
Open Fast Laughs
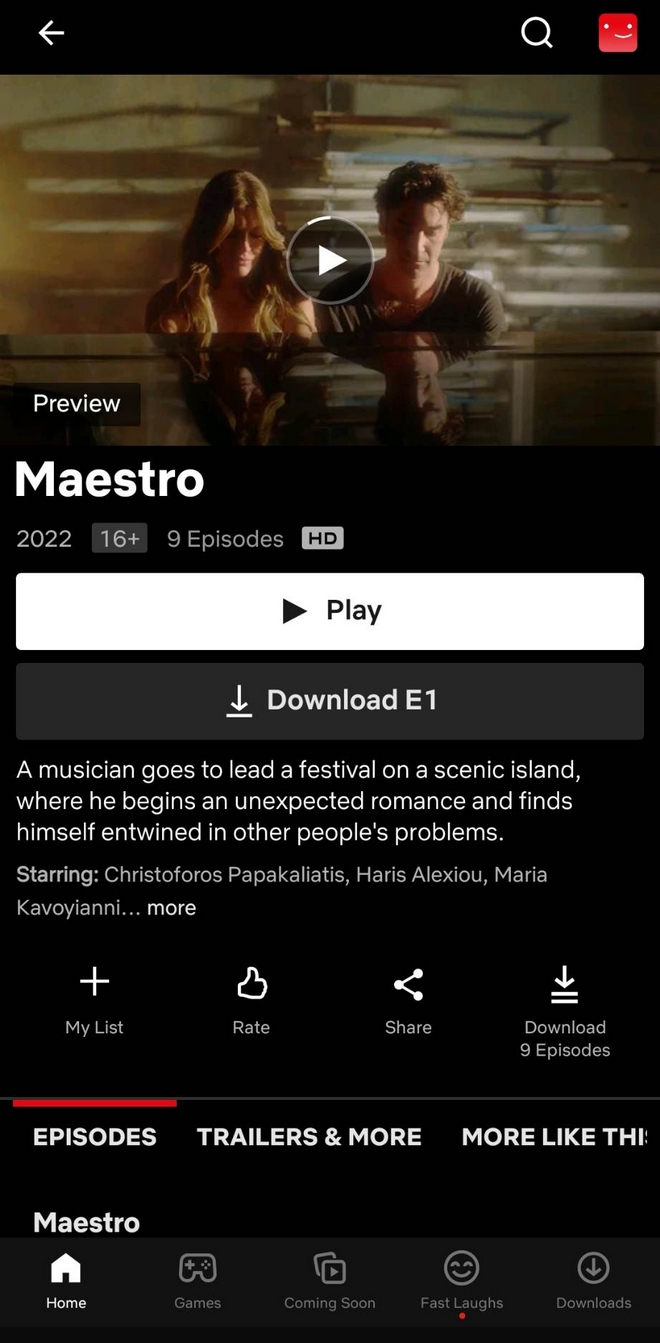pyautogui.click(x=462, y=1281)
